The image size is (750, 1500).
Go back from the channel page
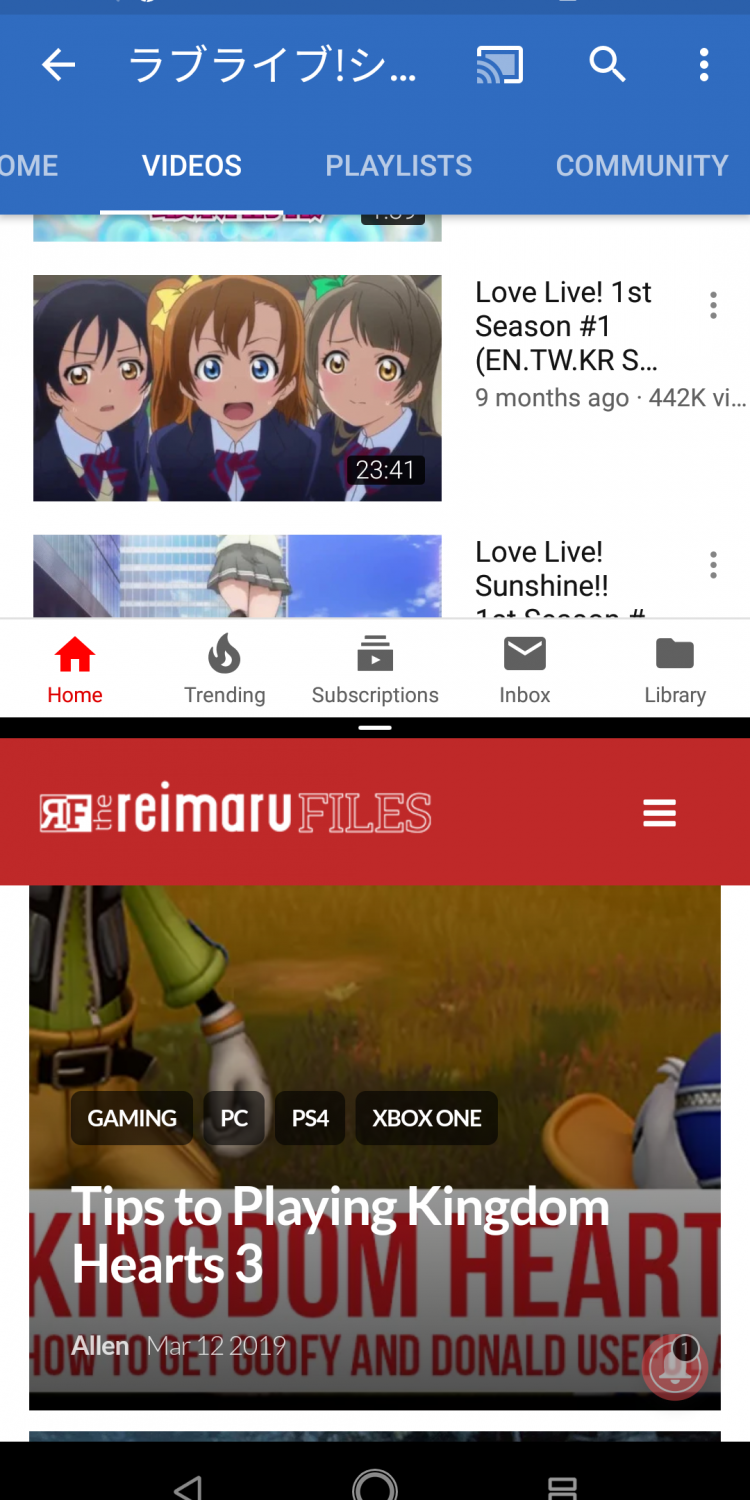(x=58, y=65)
